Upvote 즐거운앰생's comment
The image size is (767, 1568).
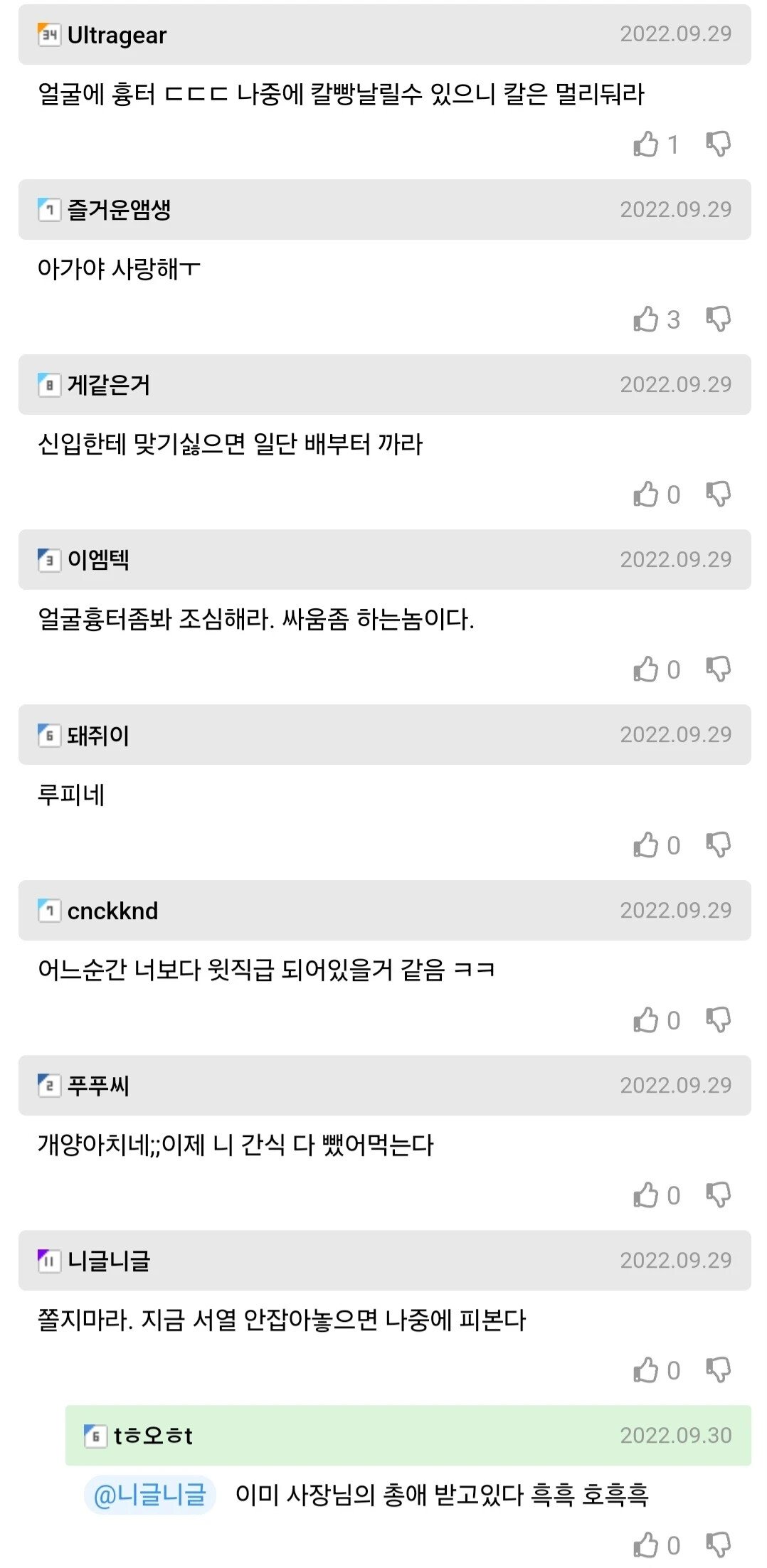(646, 319)
